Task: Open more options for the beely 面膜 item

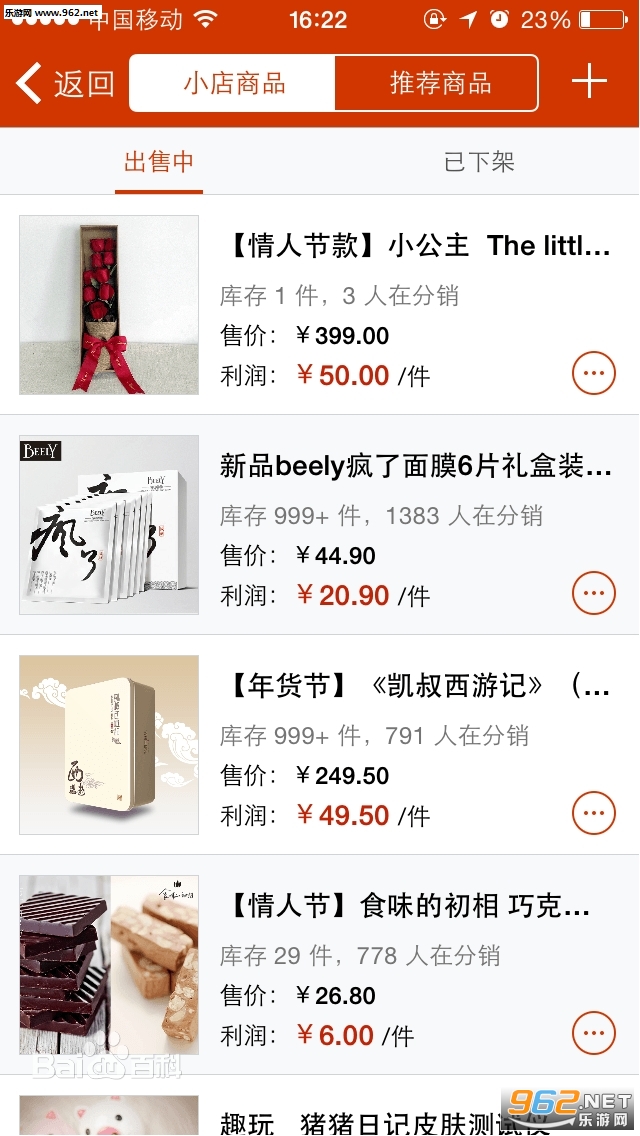Action: 593,594
